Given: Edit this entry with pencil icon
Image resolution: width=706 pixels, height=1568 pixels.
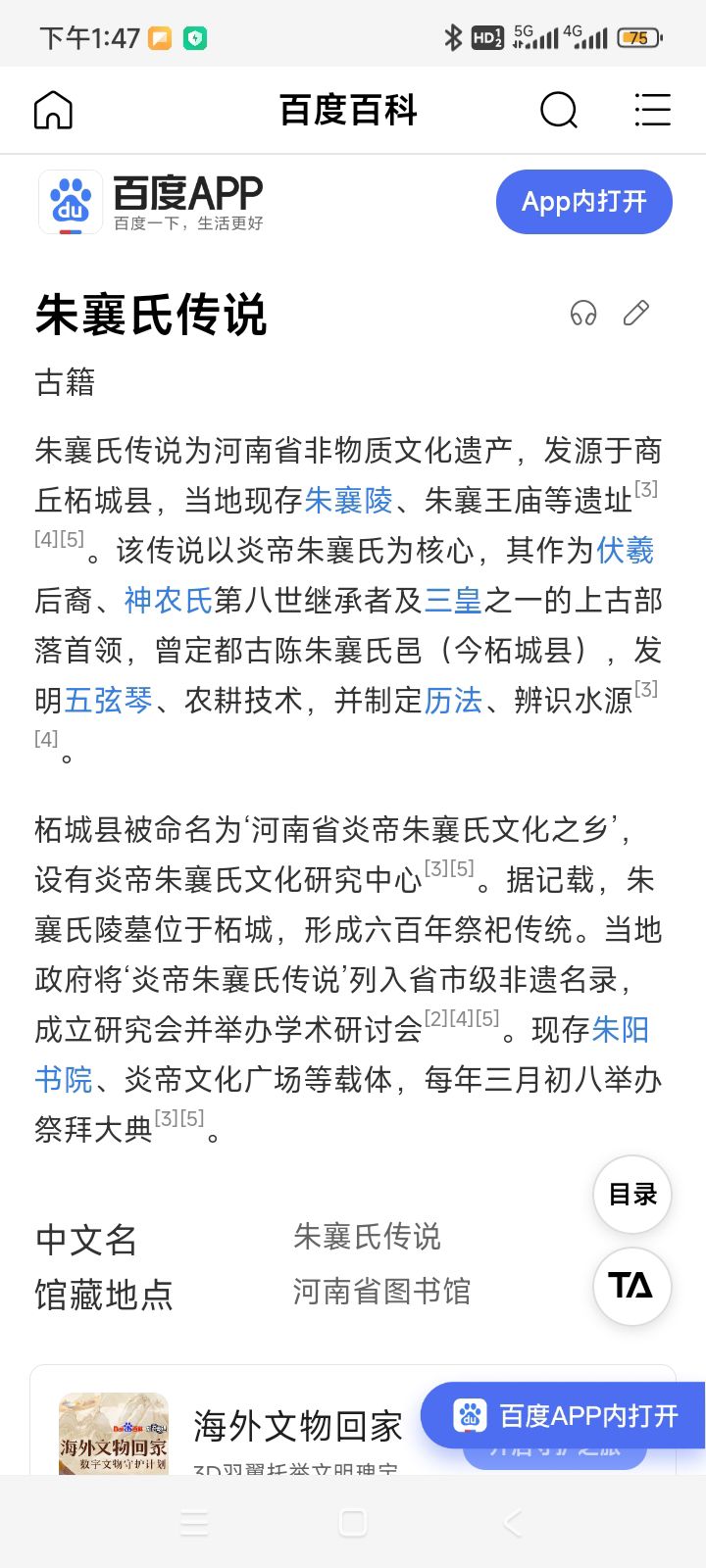Looking at the screenshot, I should coord(636,314).
